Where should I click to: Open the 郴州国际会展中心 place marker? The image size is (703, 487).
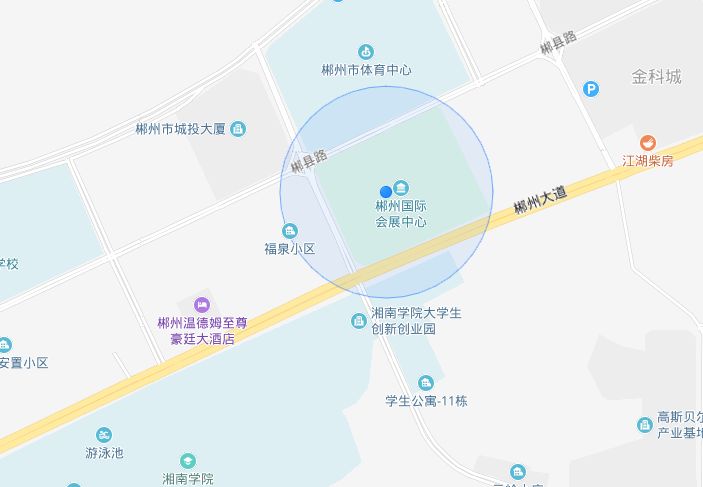click(x=401, y=188)
